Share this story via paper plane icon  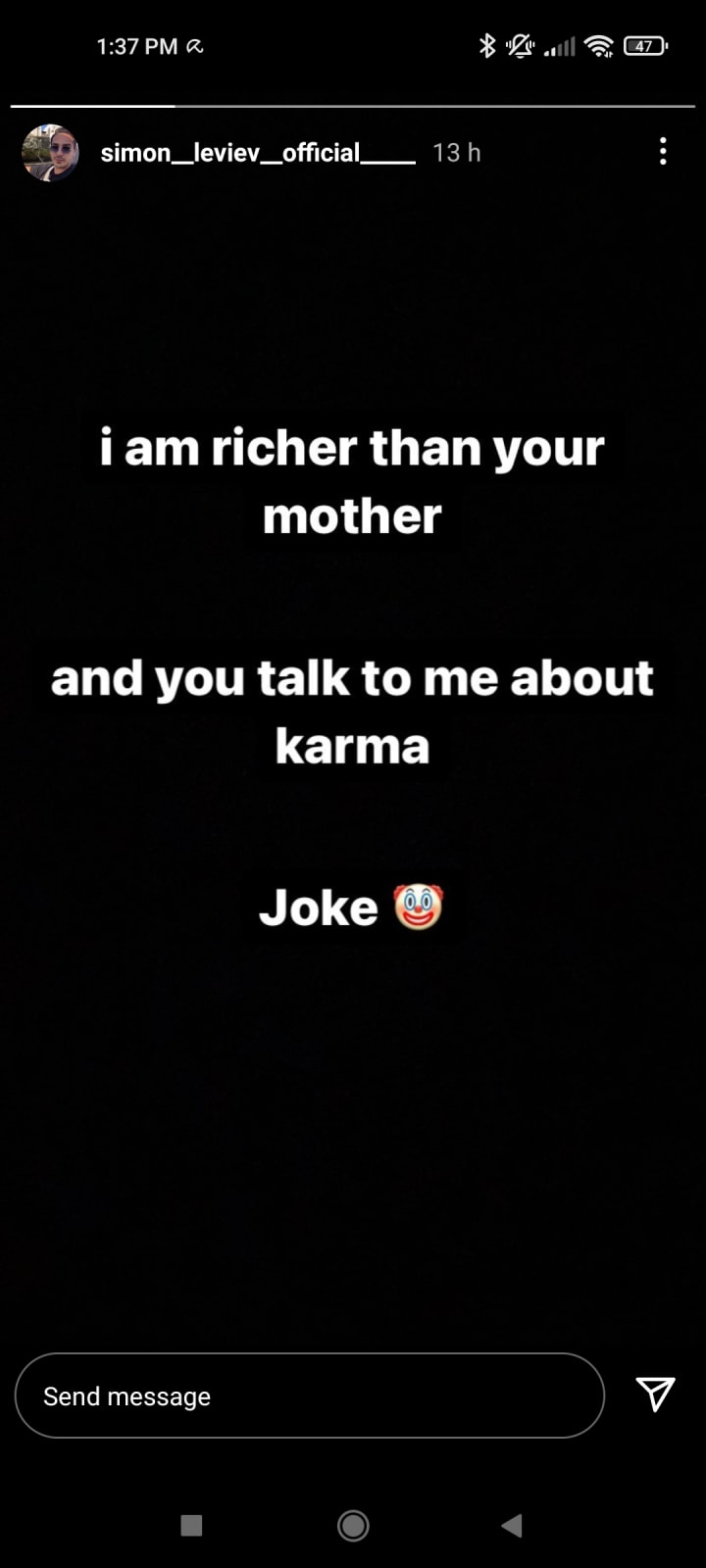click(x=655, y=1393)
